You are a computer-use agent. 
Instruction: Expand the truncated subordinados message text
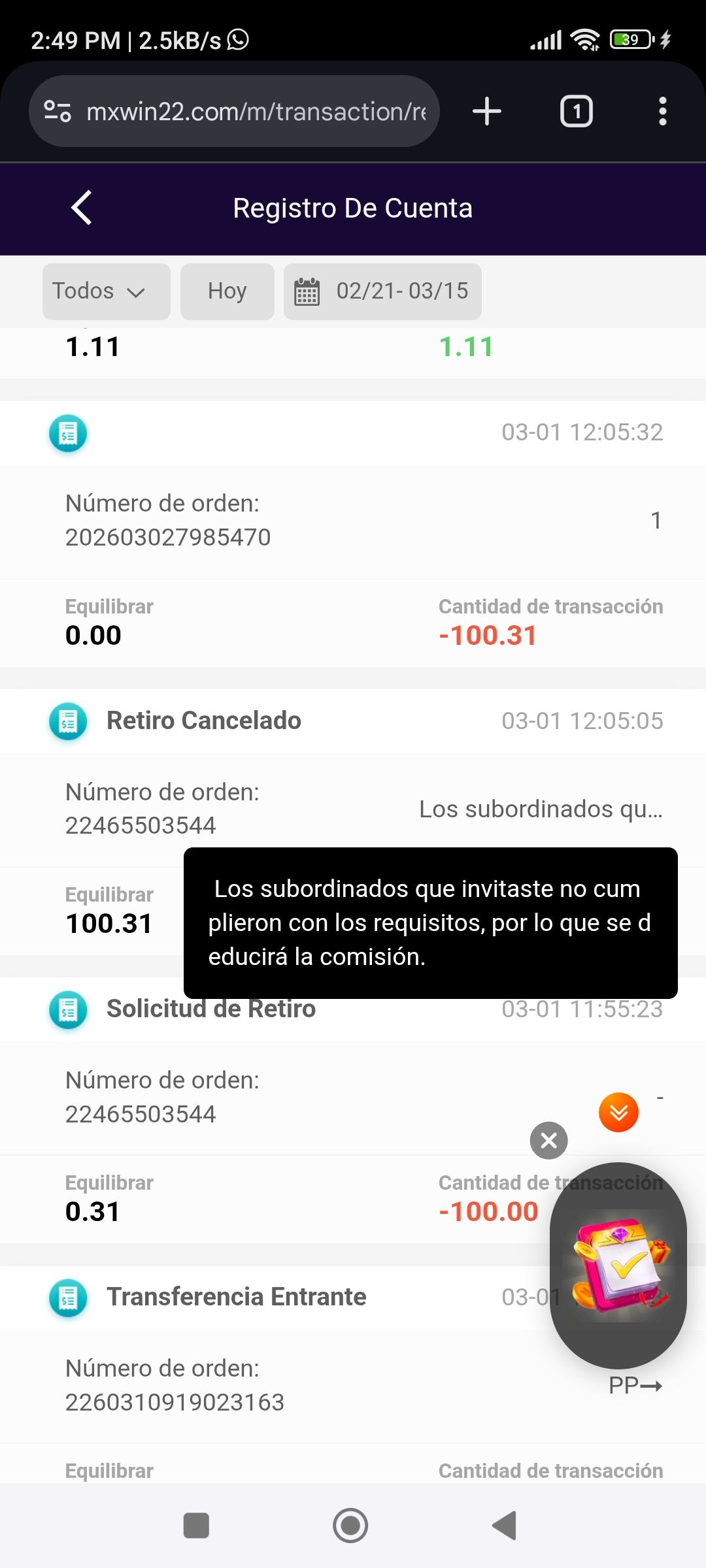541,810
